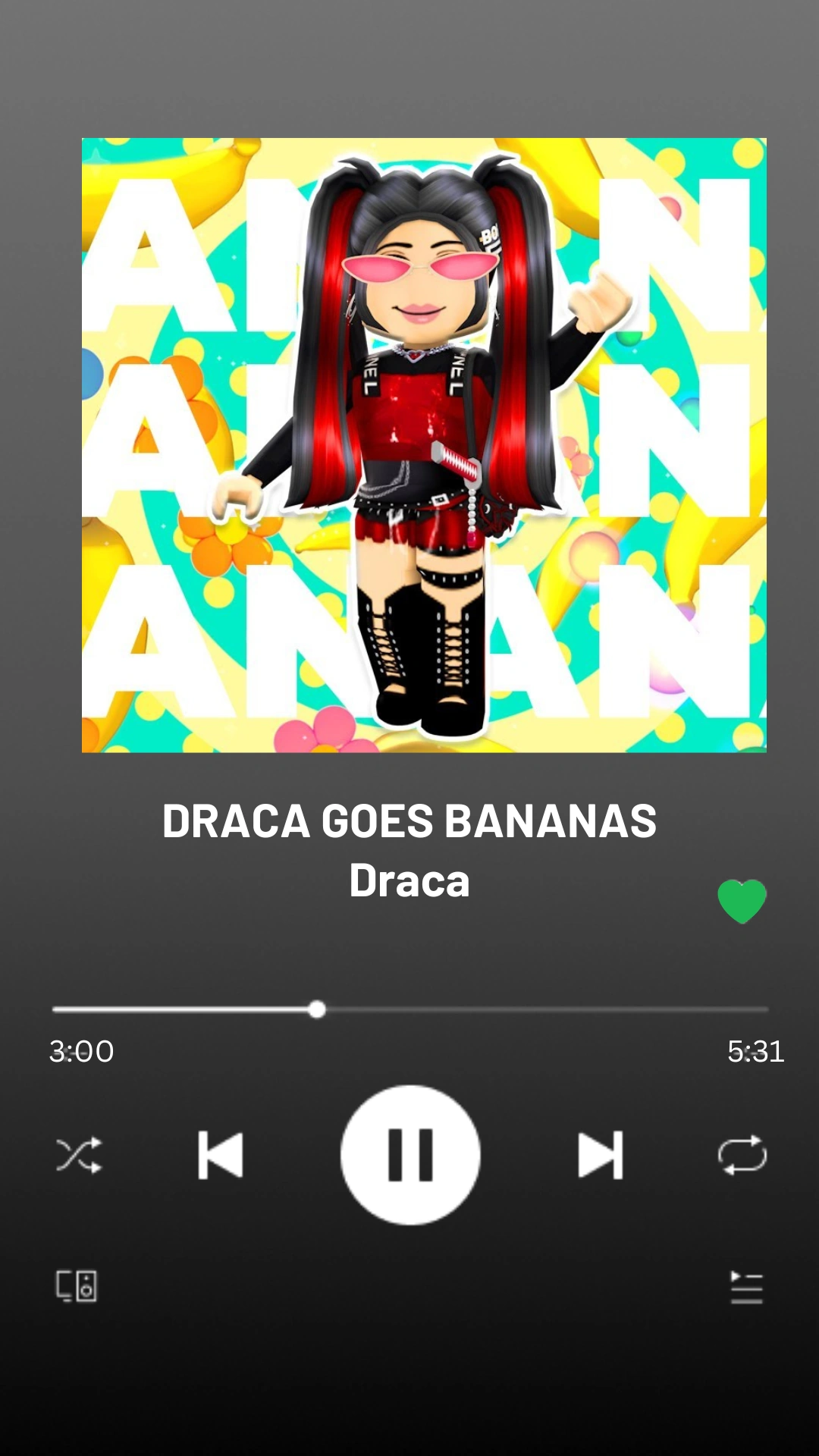Click the elapsed time 3:00
819x1456 pixels.
click(80, 1053)
